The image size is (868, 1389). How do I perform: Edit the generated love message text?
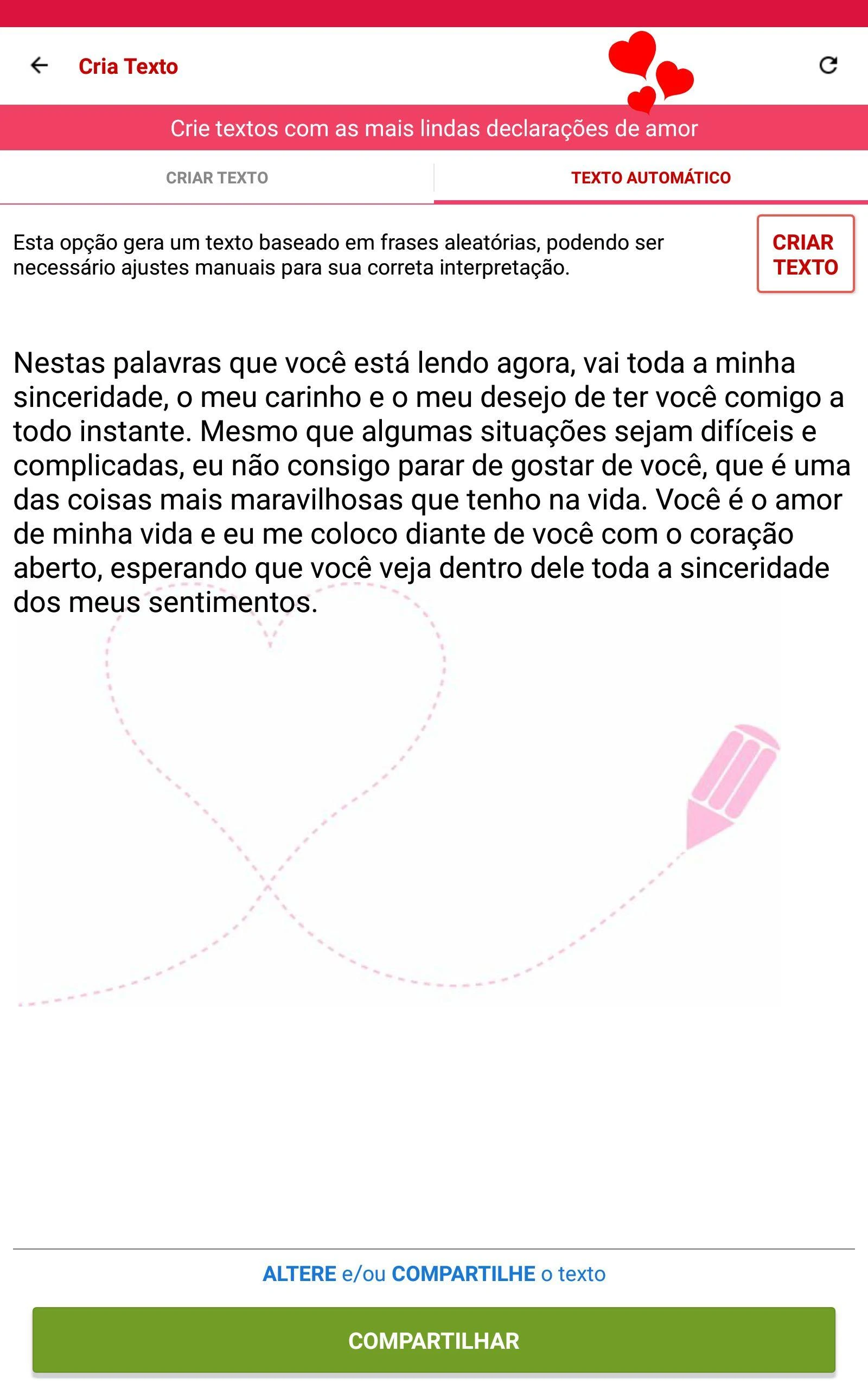pos(434,482)
